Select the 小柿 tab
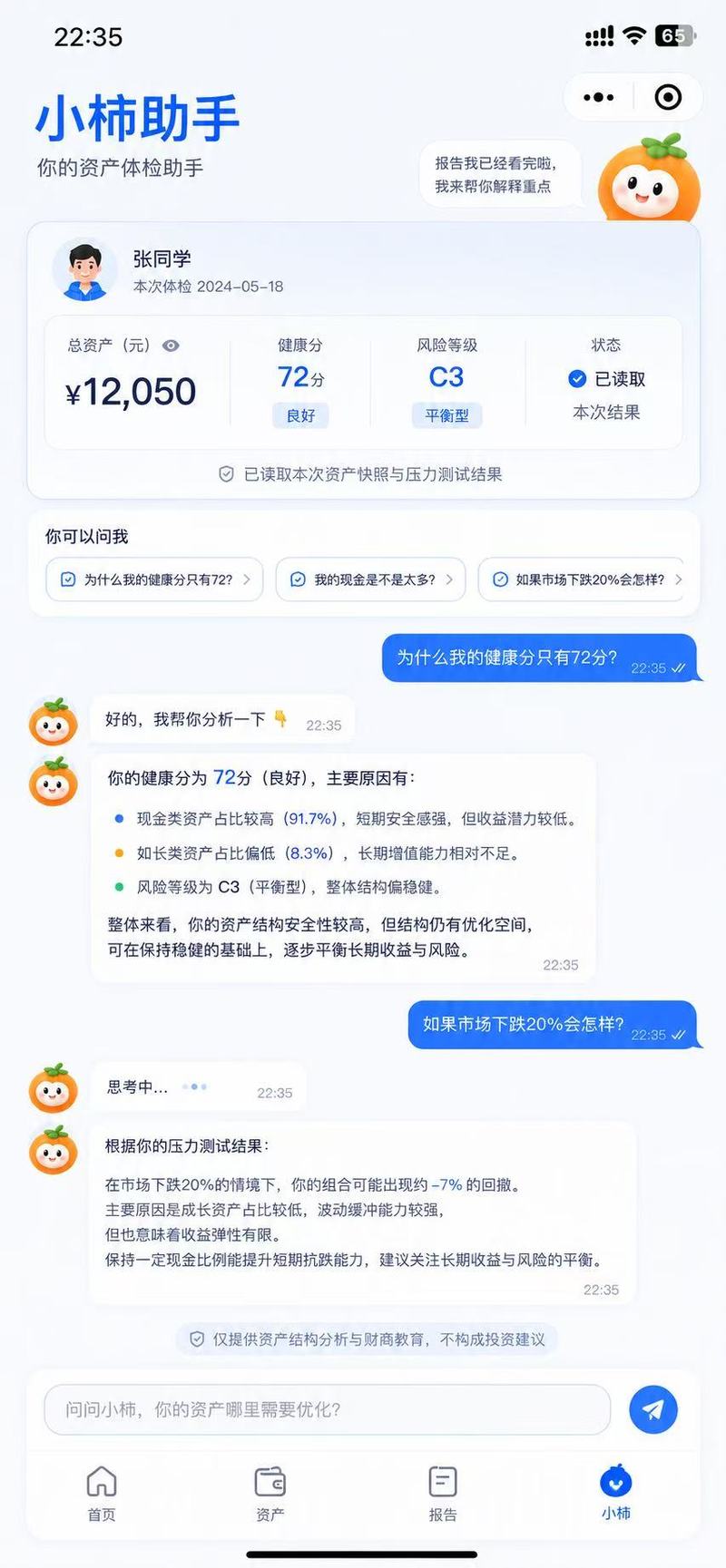This screenshot has width=726, height=1568. click(x=616, y=1492)
